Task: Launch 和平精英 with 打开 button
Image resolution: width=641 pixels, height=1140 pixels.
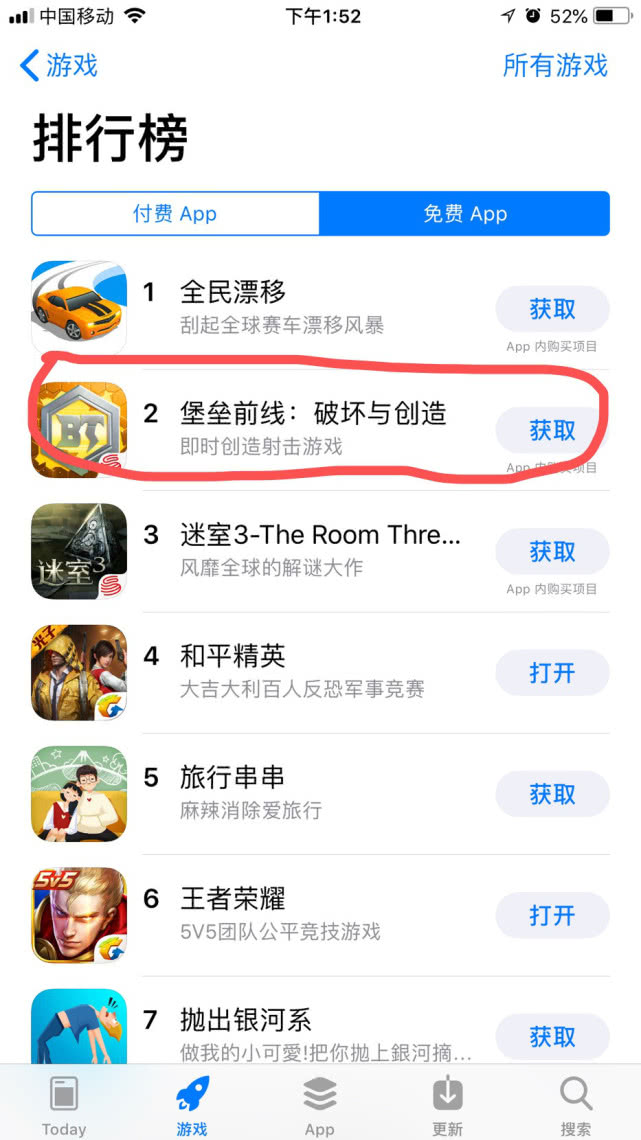Action: (x=552, y=673)
